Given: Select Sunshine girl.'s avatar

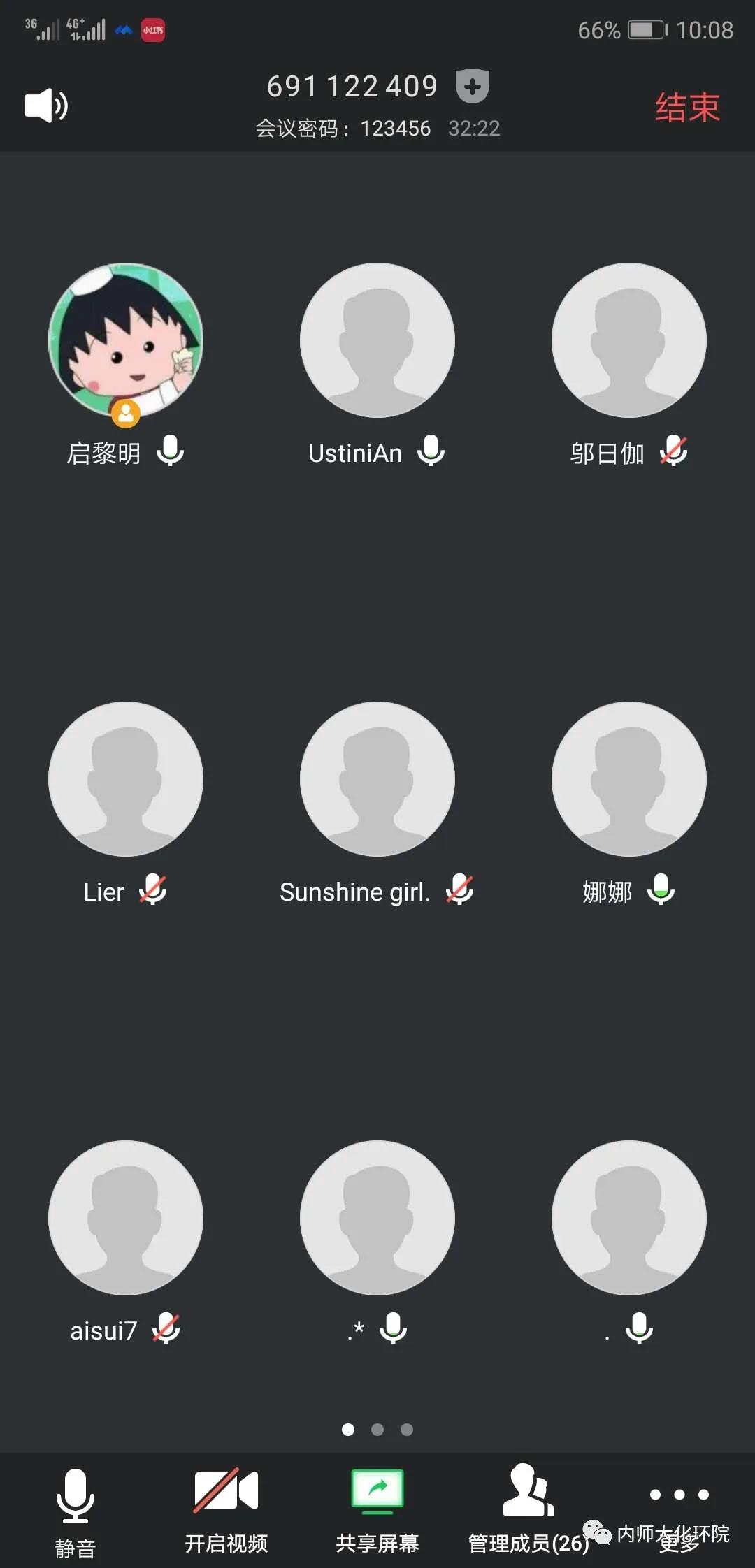Looking at the screenshot, I should tap(377, 779).
